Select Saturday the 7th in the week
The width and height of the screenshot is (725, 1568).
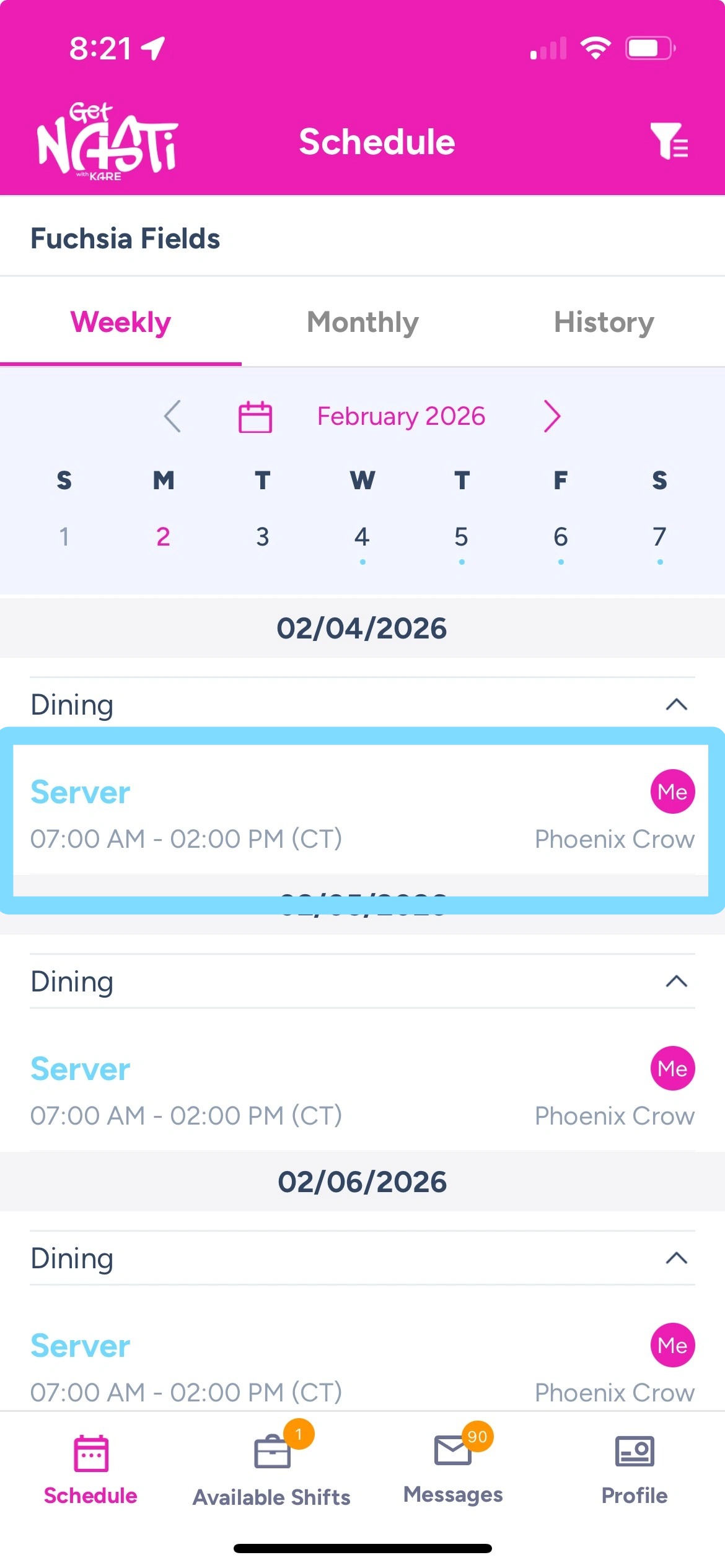pyautogui.click(x=660, y=537)
